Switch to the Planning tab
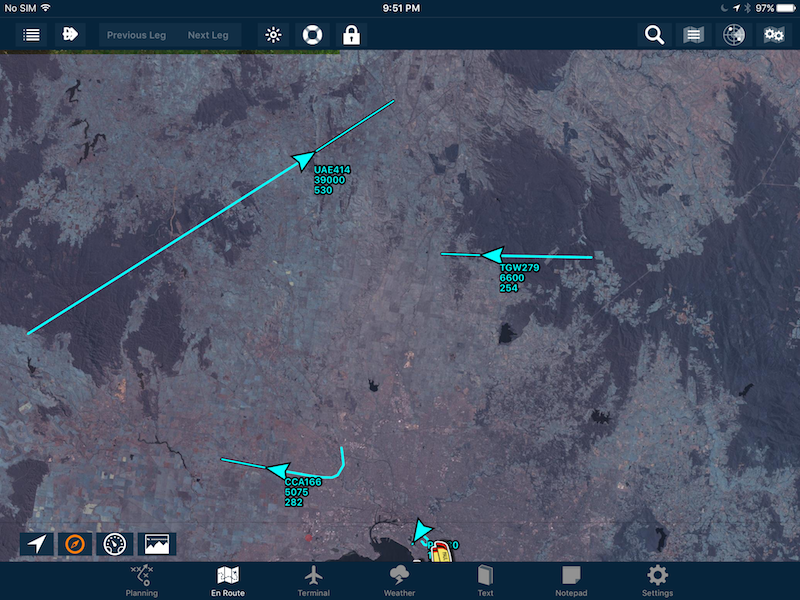Screen dimensions: 800x600 [x=141, y=580]
